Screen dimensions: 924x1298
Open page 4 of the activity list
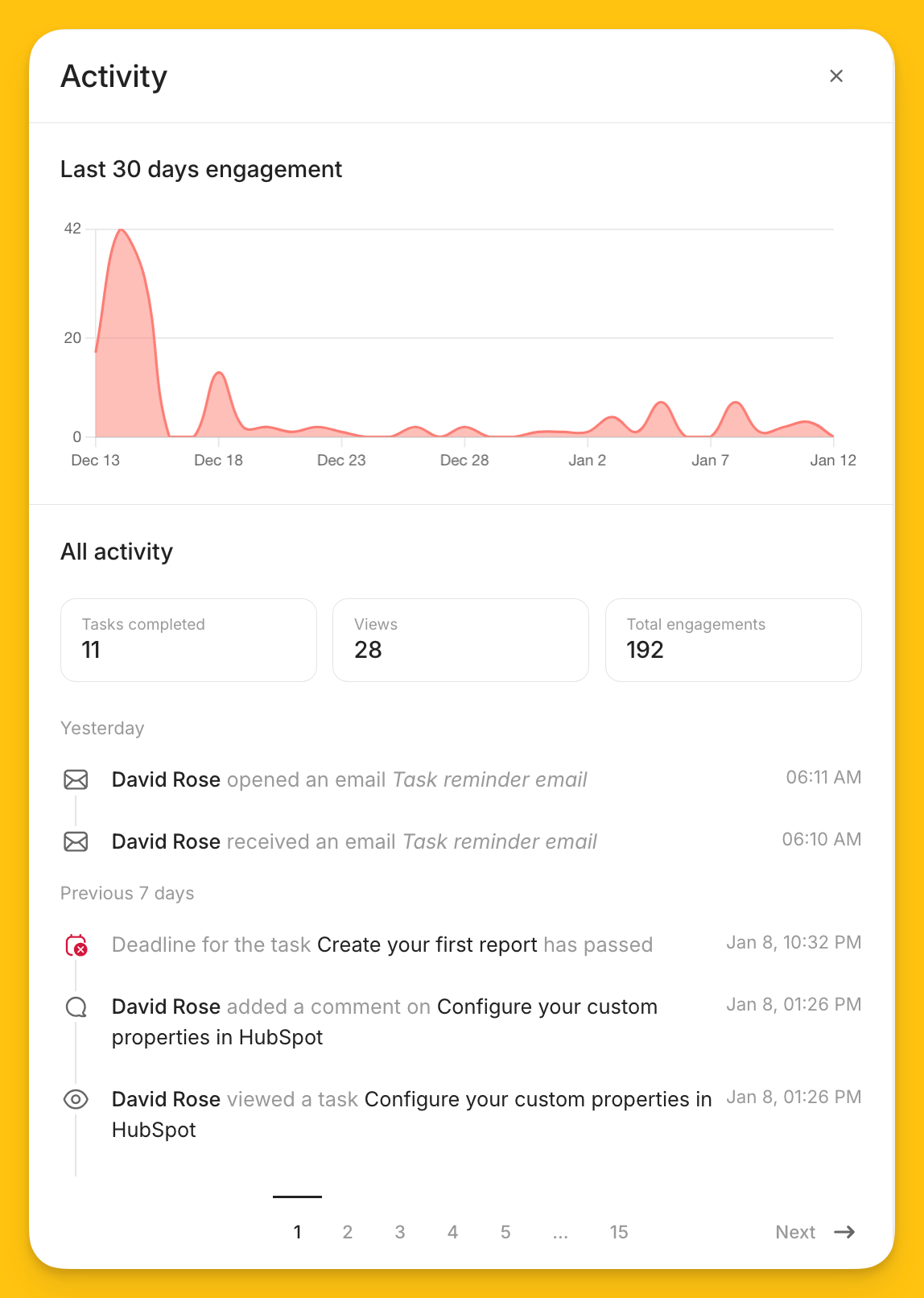(x=453, y=1232)
